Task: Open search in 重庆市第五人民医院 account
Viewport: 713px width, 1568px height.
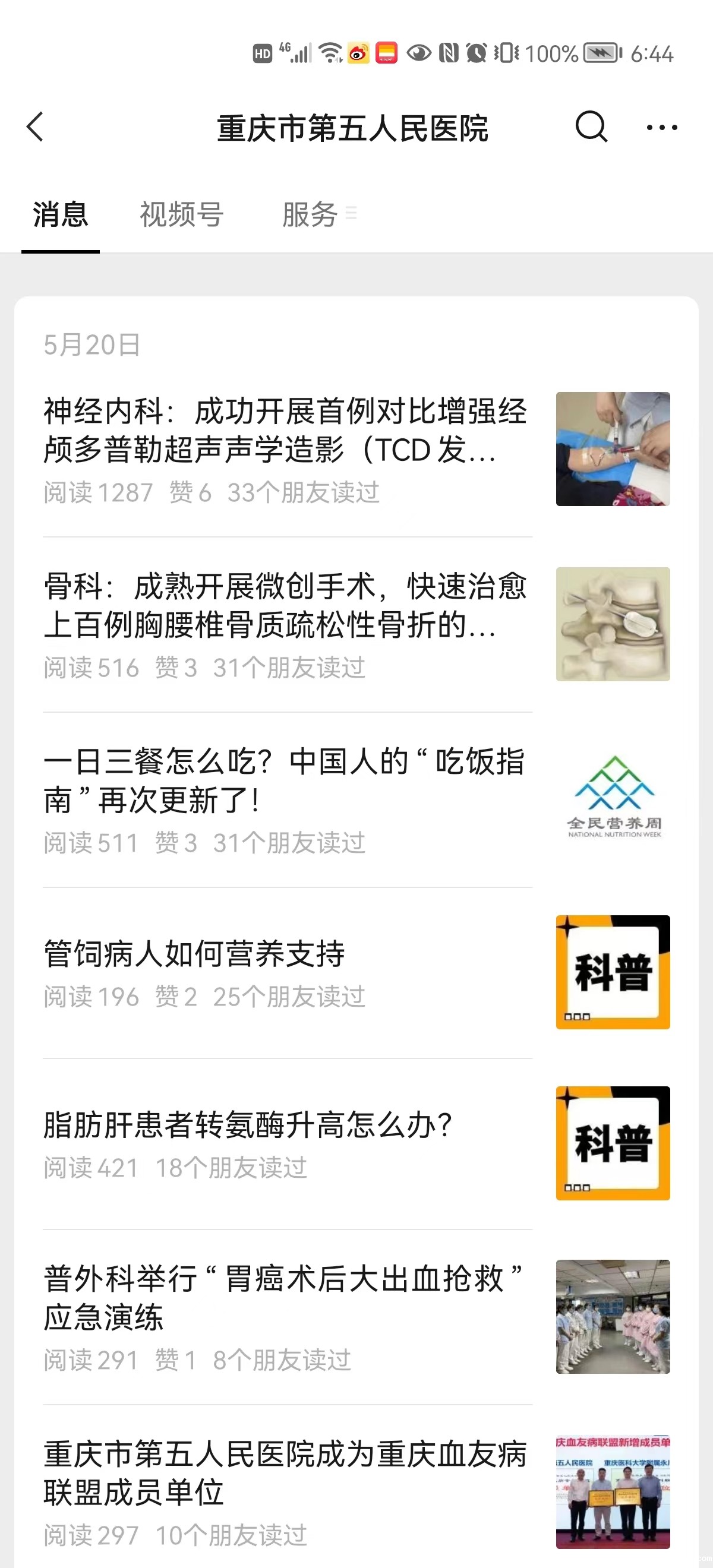Action: (x=591, y=127)
